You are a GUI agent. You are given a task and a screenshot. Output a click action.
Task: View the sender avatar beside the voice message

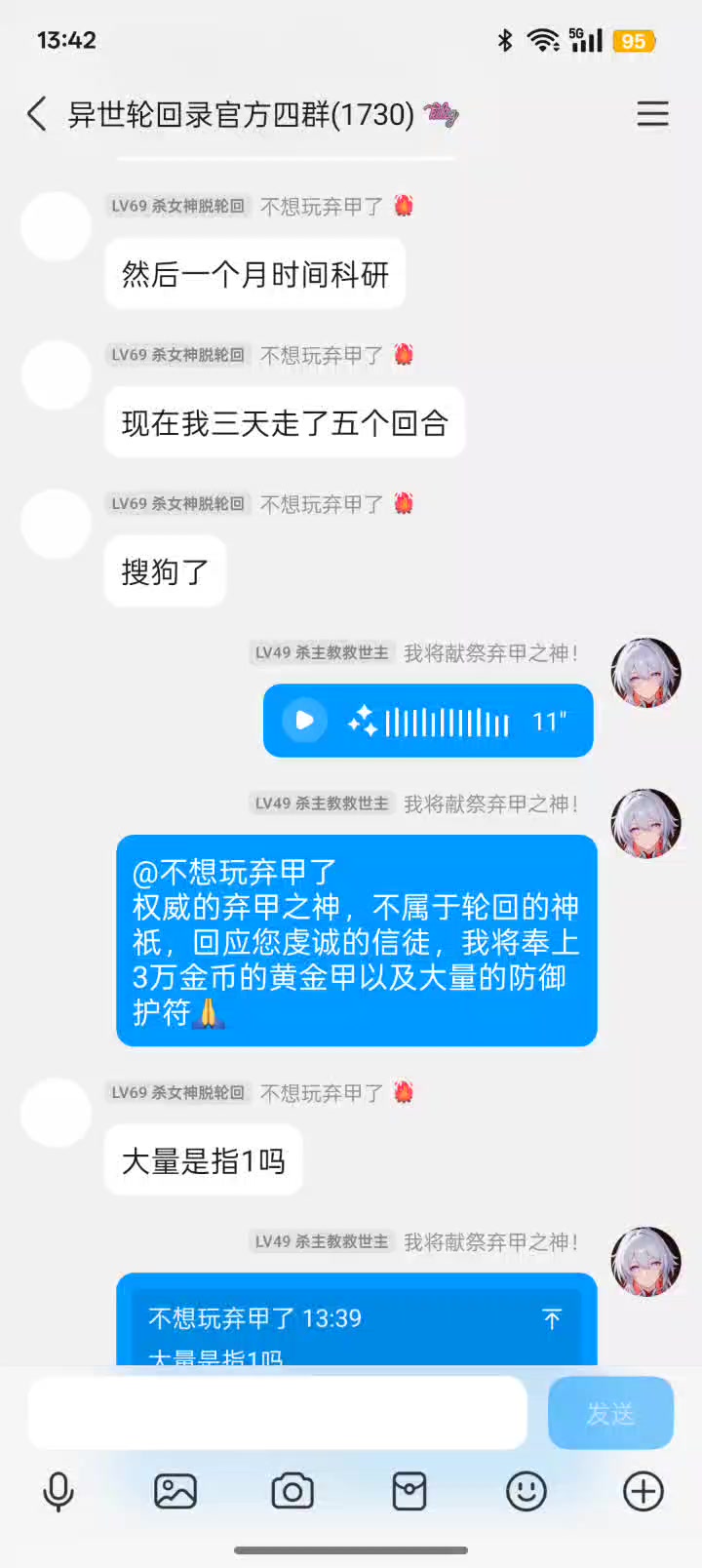click(x=645, y=673)
